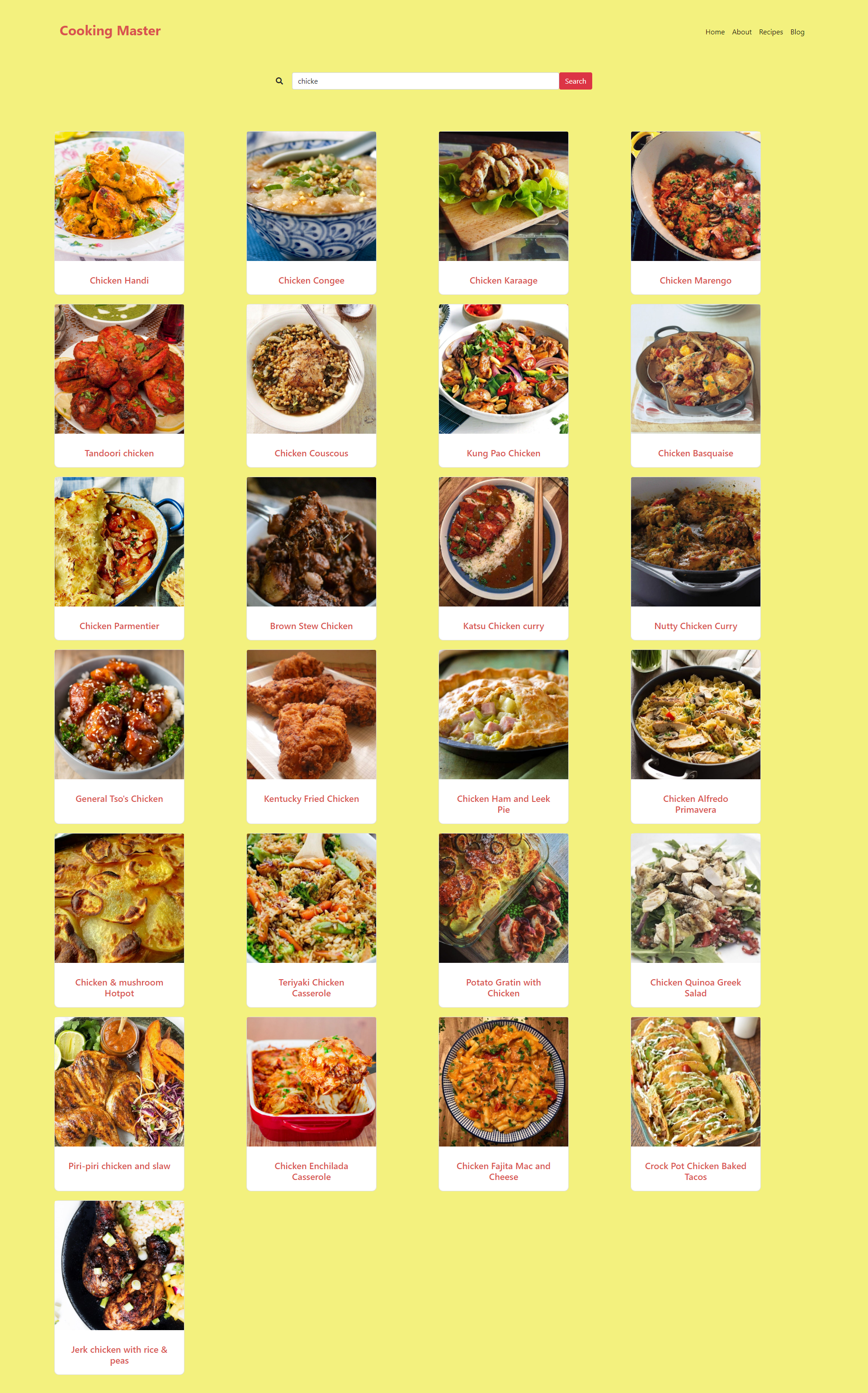The image size is (868, 1393).
Task: Open the Kung Pao Chicken card
Action: (x=503, y=385)
